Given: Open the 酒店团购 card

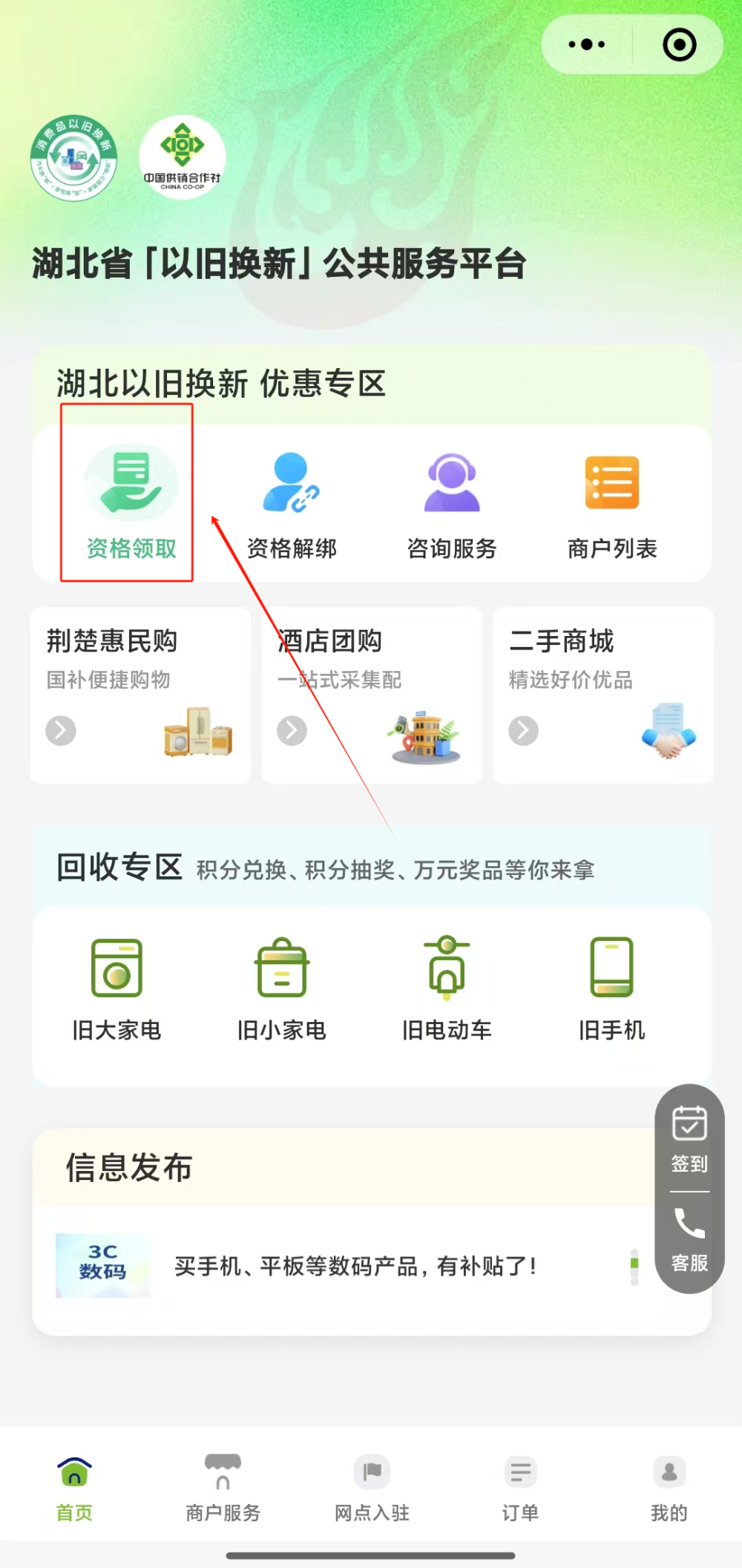Looking at the screenshot, I should coord(372,695).
